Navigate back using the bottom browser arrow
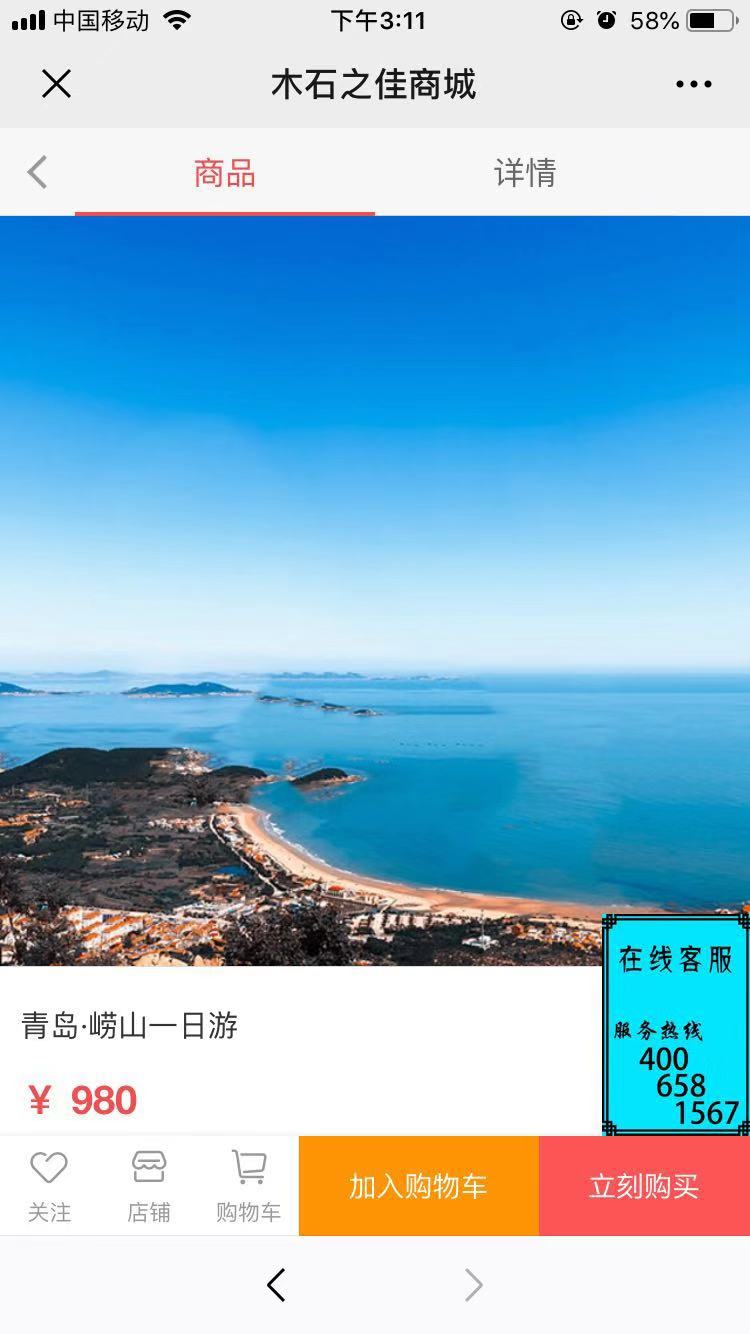Image resolution: width=750 pixels, height=1334 pixels. point(277,1285)
